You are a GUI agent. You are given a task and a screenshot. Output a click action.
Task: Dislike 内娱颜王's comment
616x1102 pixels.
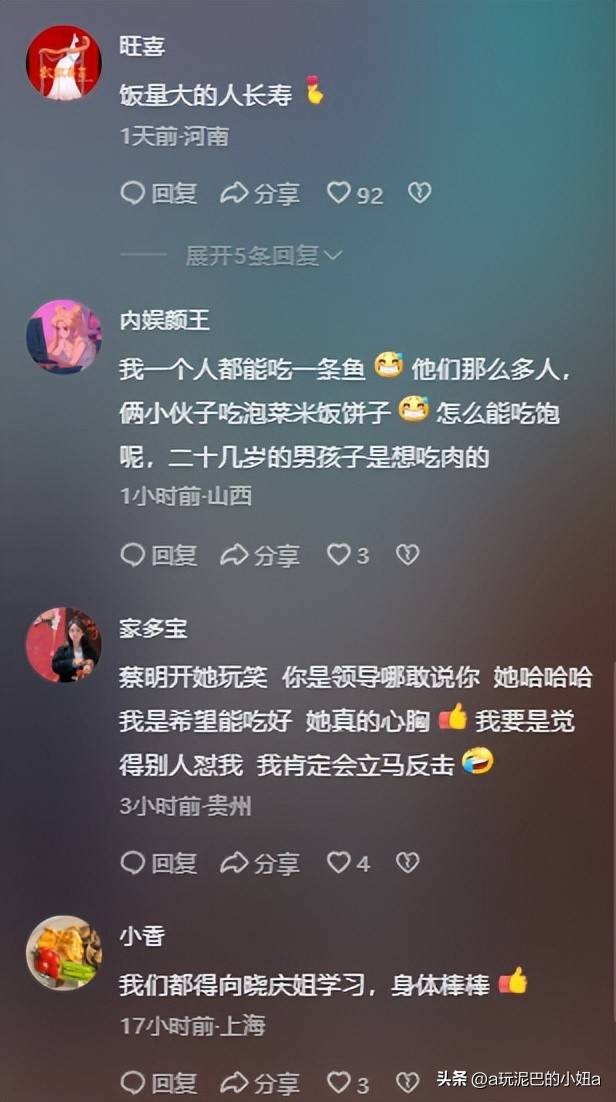tap(407, 554)
